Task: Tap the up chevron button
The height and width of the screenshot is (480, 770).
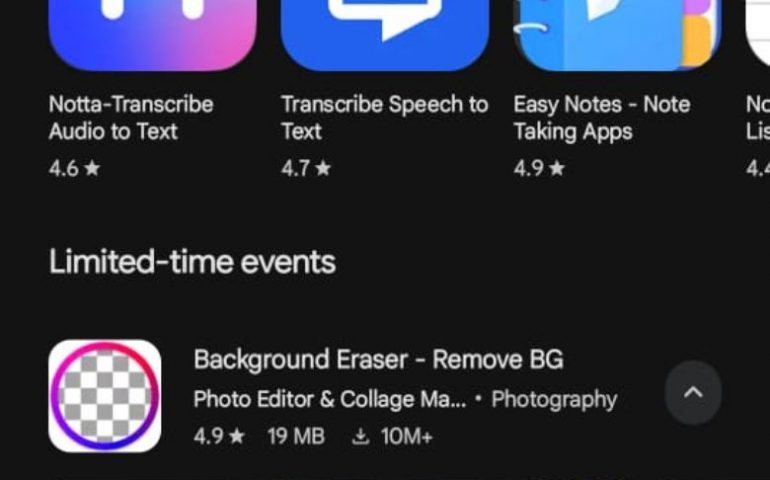Action: coord(693,393)
